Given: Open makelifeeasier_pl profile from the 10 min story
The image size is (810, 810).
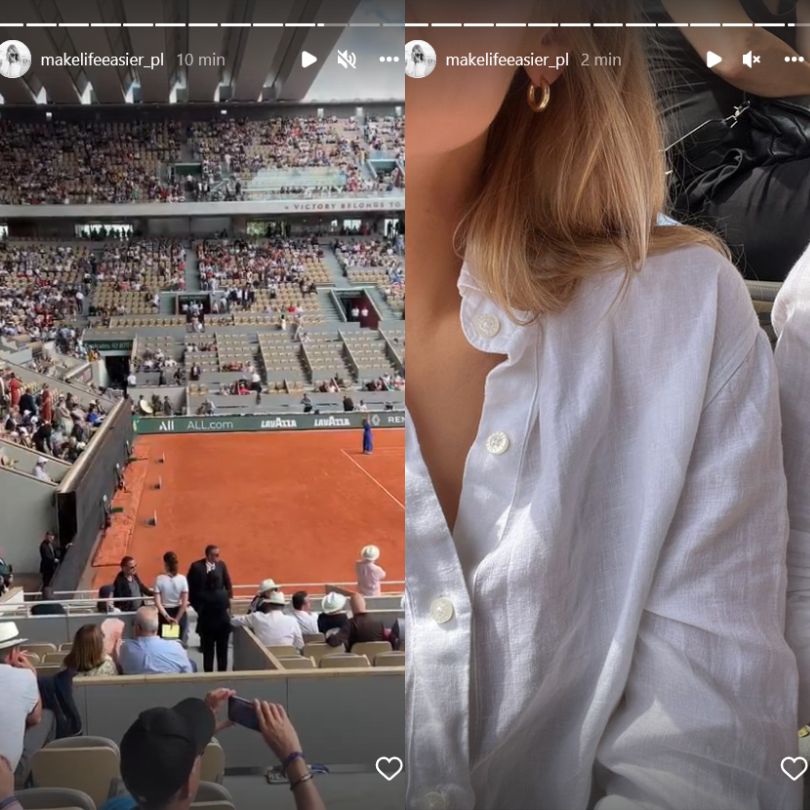Looking at the screenshot, I should click(x=102, y=59).
